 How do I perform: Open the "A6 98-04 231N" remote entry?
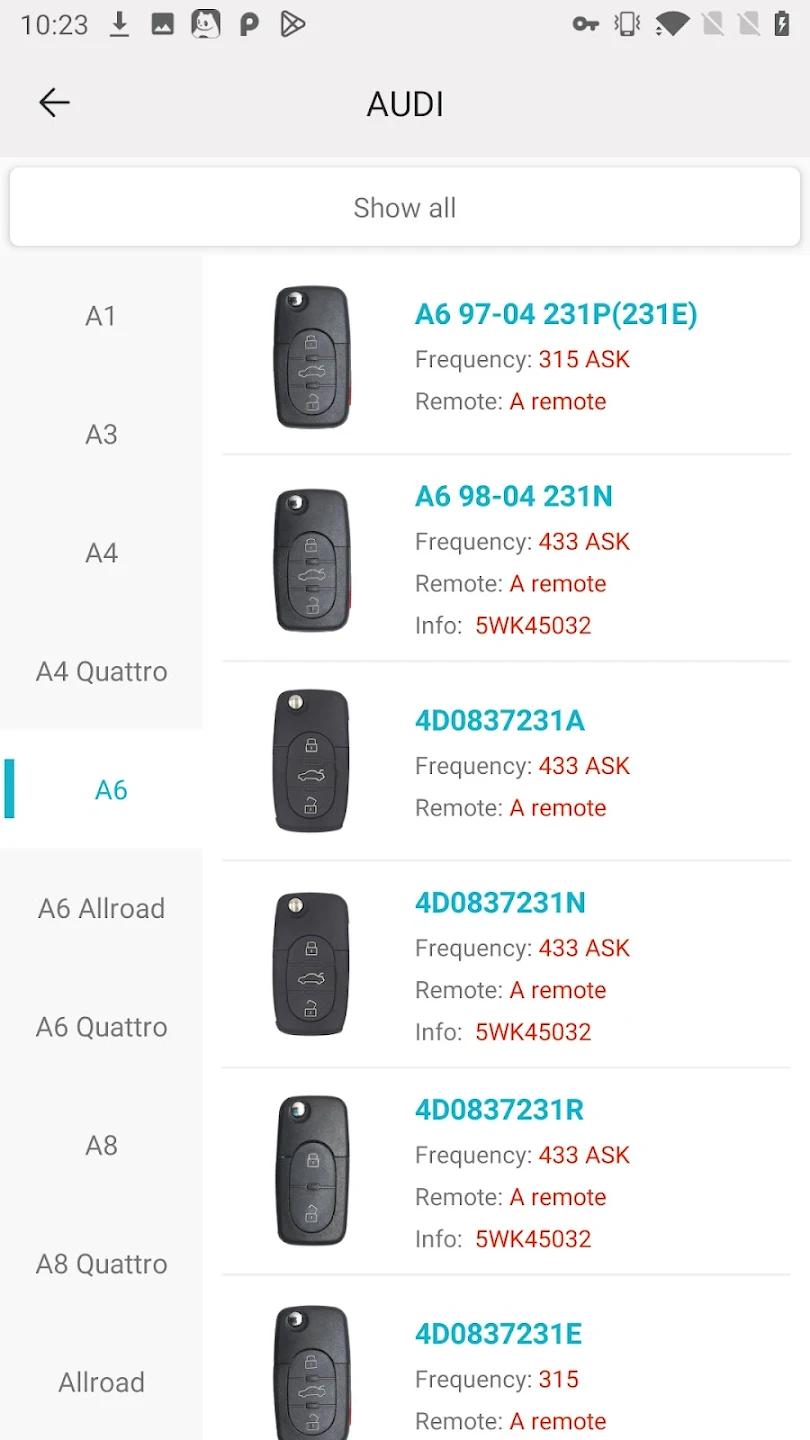pos(513,496)
